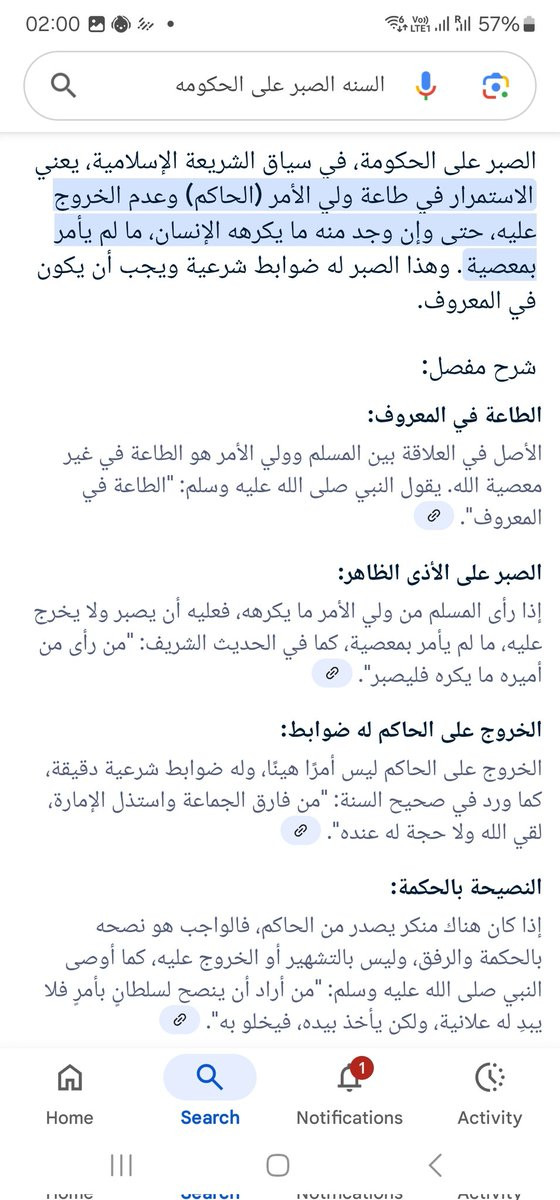
Task: Tap the system back button
Action: coord(435,1164)
